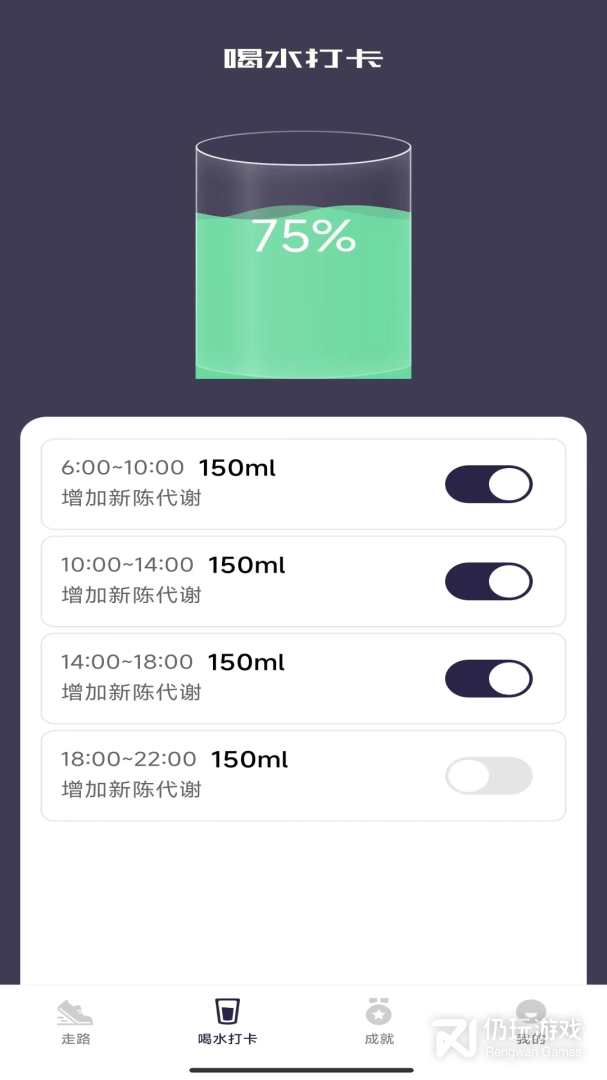
Task: Disable the 10:00~14:00 drinking switch
Action: coord(488,581)
